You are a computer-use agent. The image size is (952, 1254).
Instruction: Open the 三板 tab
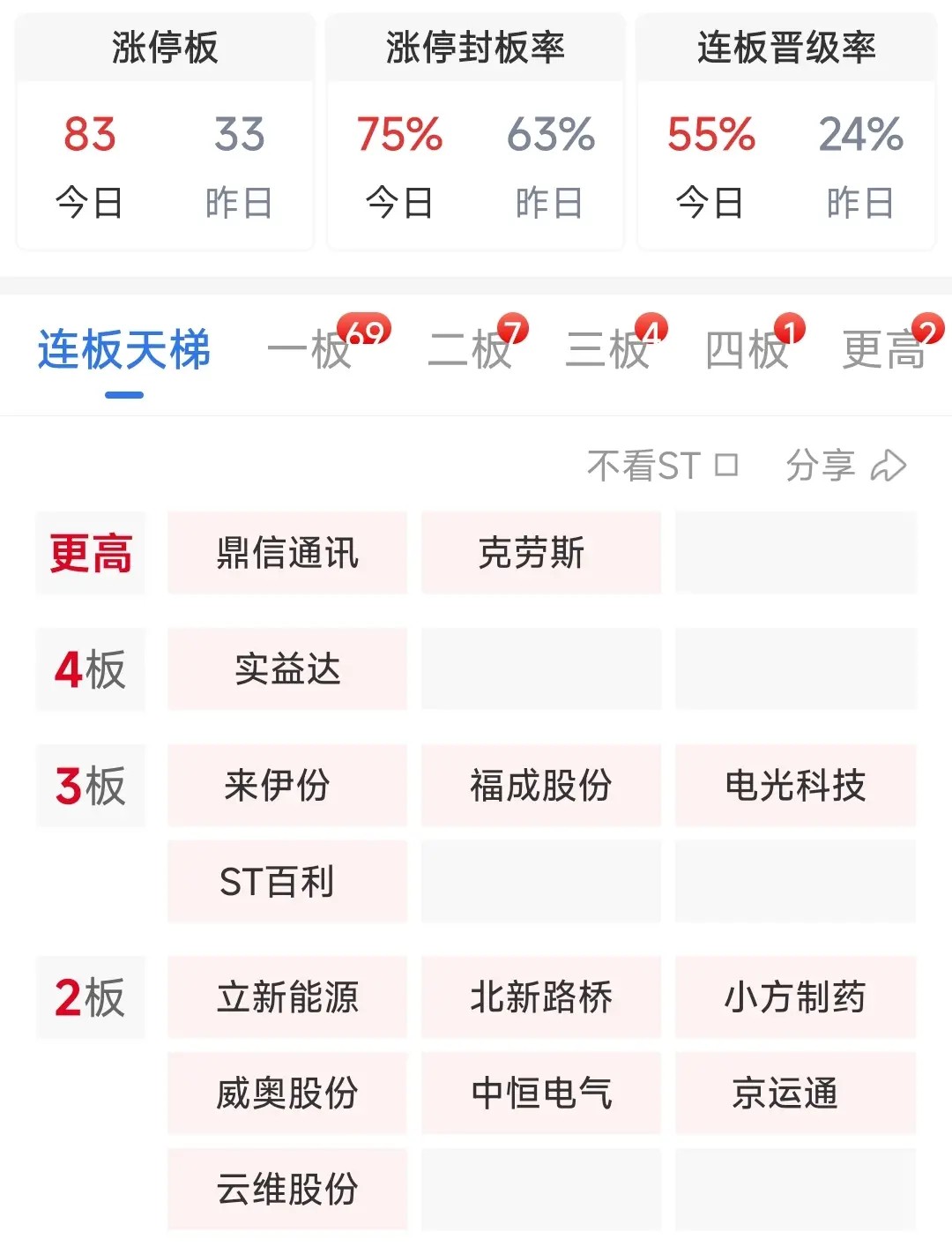[608, 350]
